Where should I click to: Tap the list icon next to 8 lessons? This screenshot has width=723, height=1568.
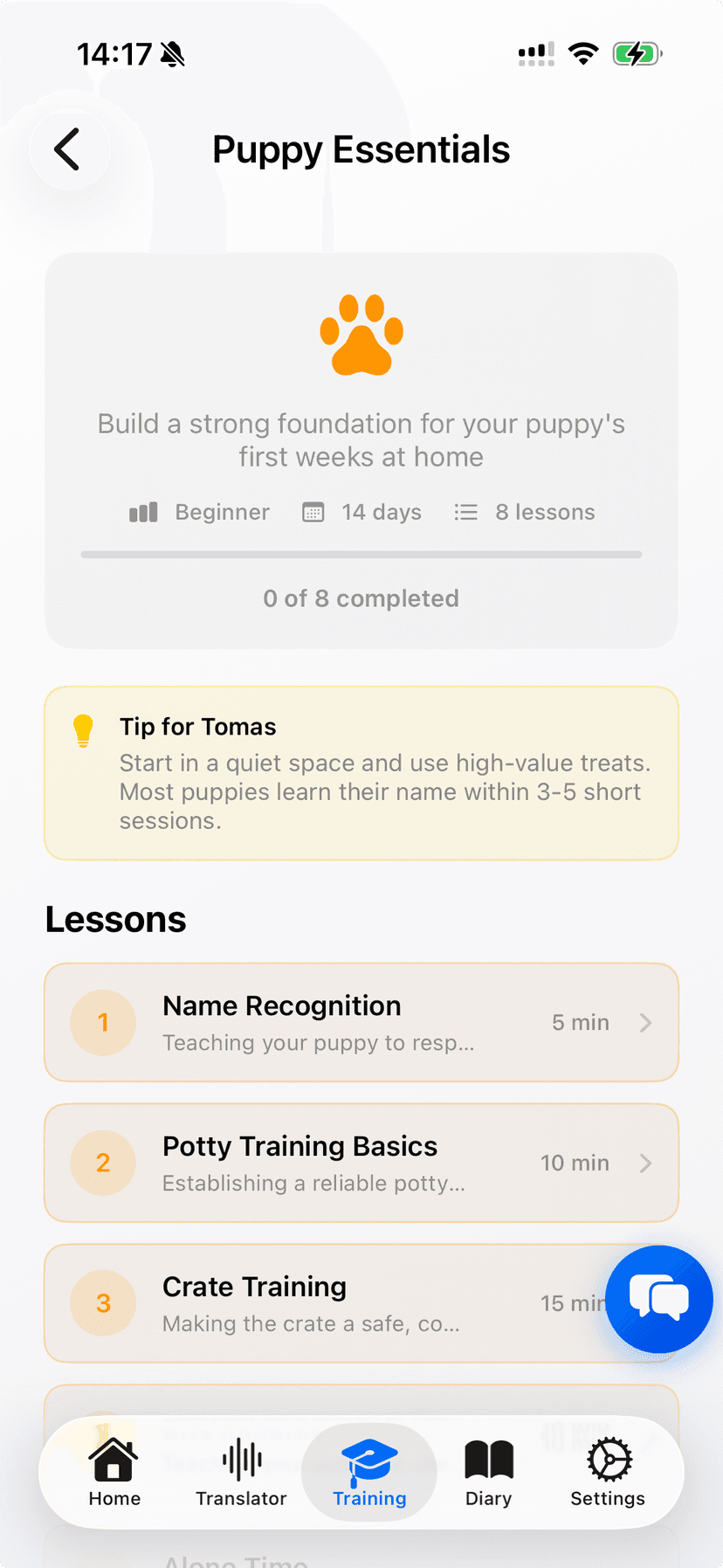[x=466, y=512]
